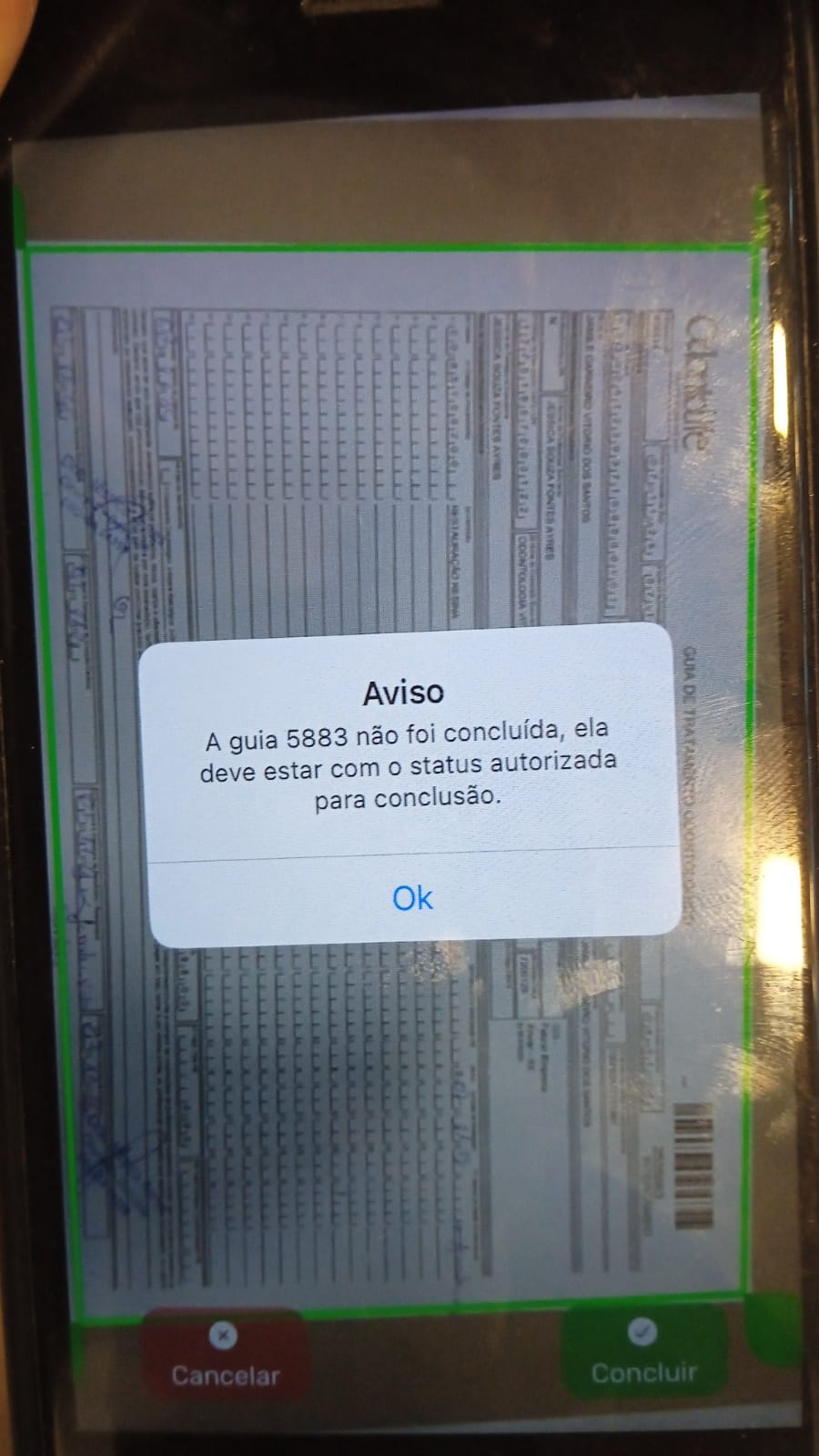Confirm the scan with Concluir
The height and width of the screenshot is (1456, 819).
(643, 1355)
